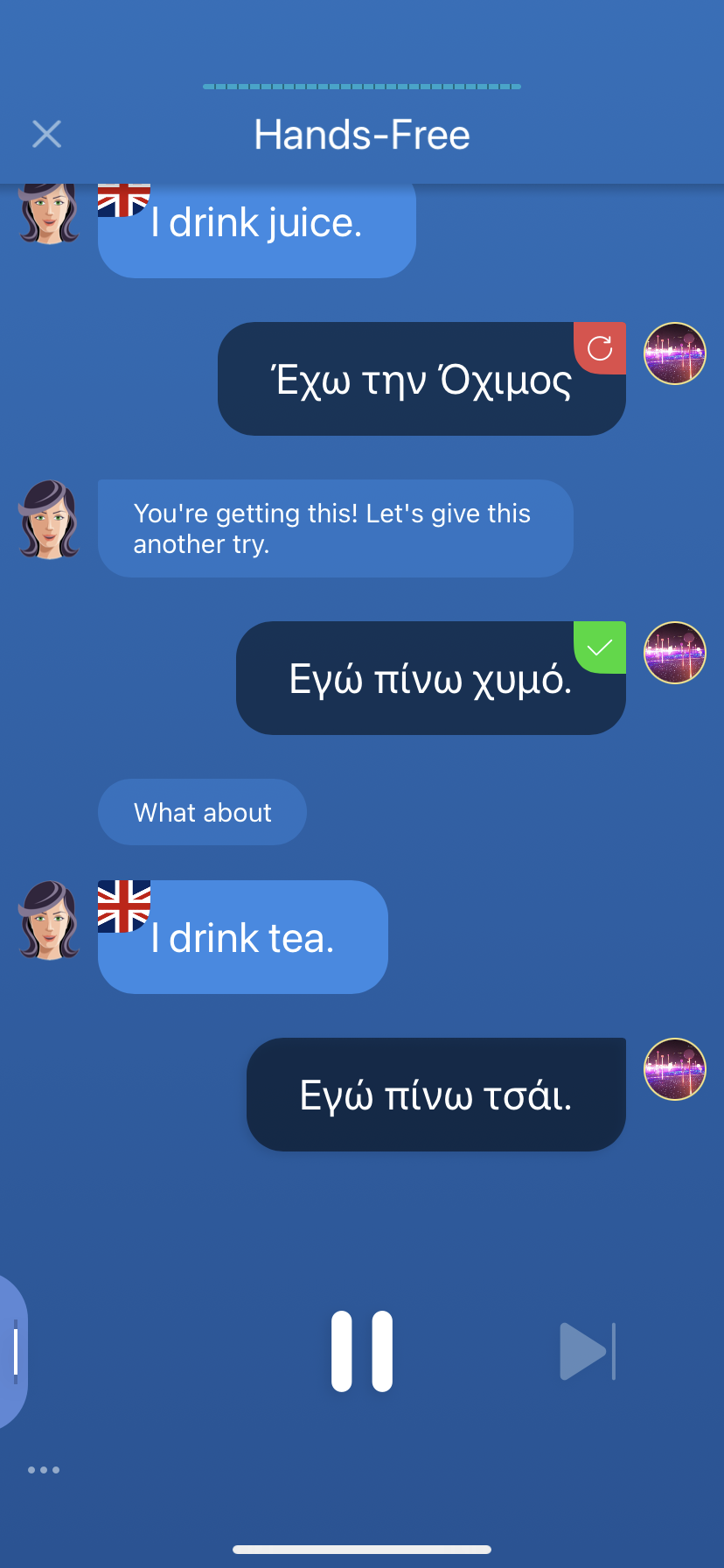Close the Hands-Free session
Image resolution: width=724 pixels, height=1568 pixels.
(x=46, y=134)
